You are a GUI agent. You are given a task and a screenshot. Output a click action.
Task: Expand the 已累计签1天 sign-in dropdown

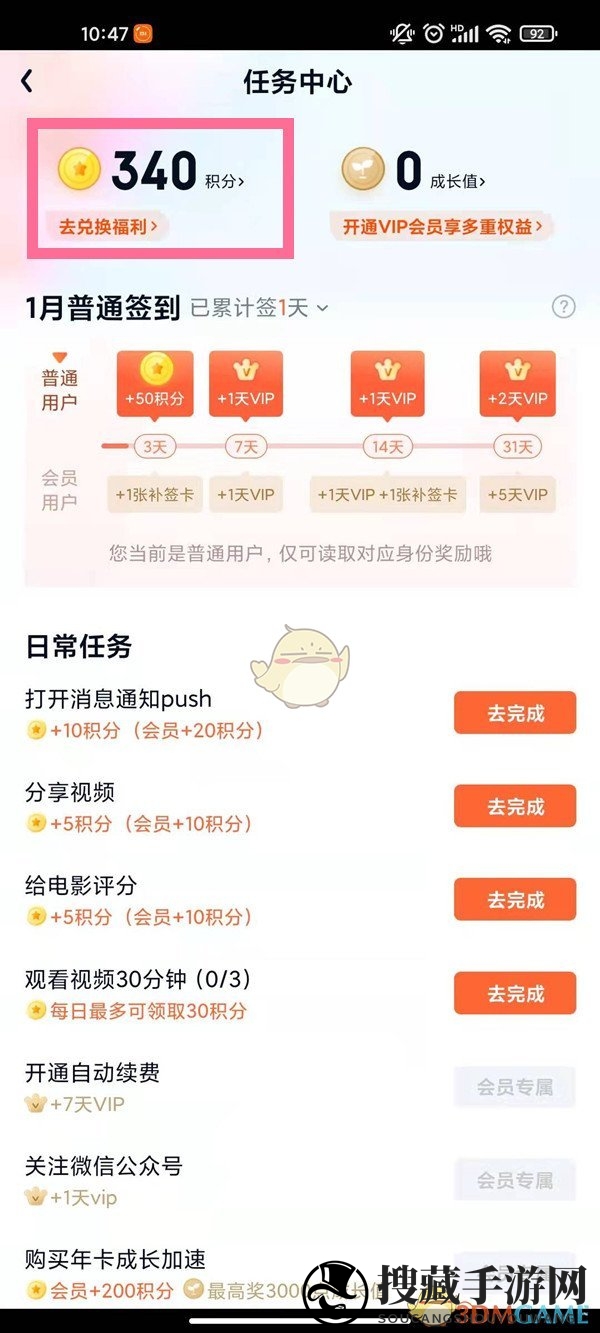tap(260, 308)
